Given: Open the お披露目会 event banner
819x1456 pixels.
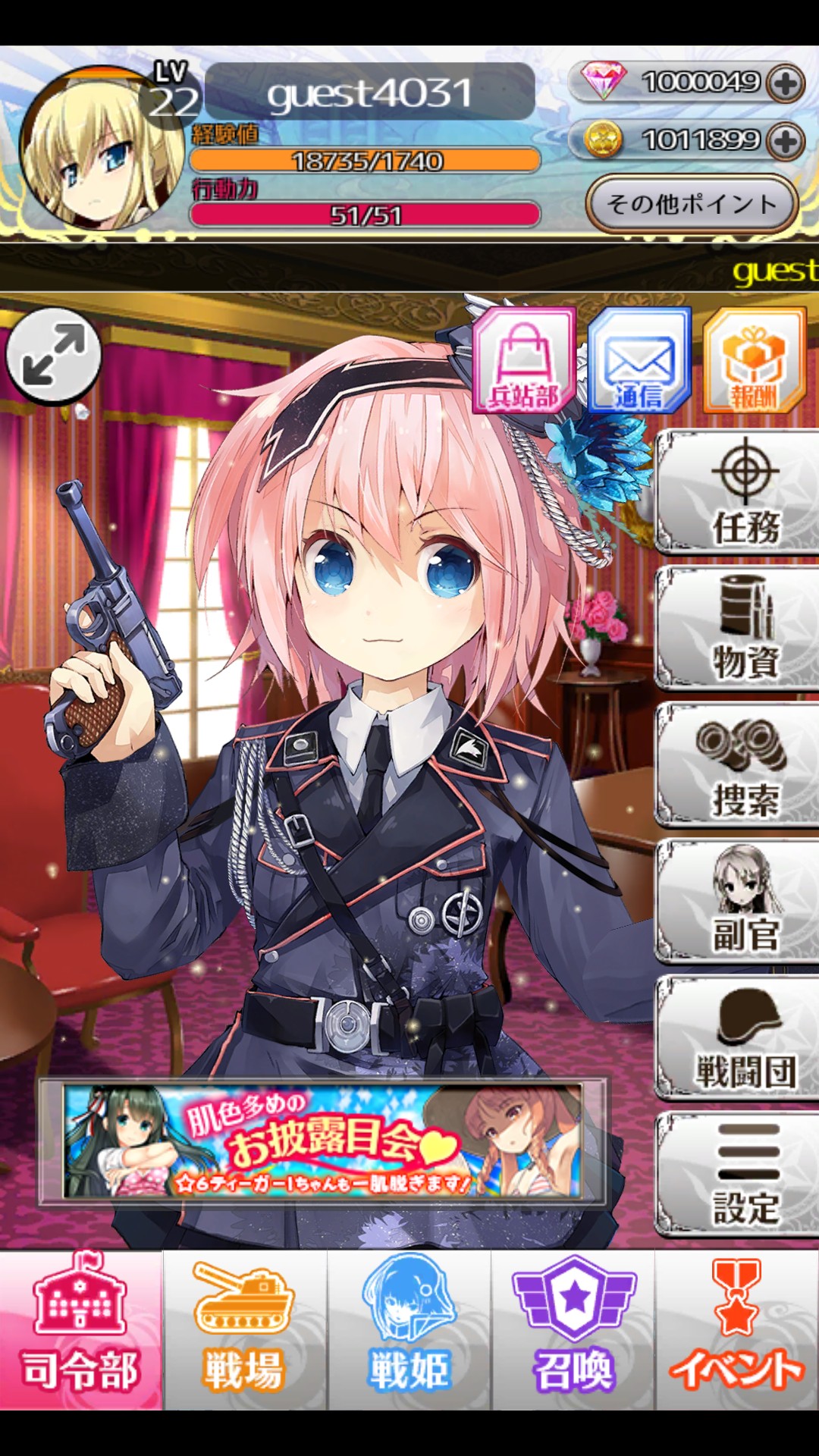Looking at the screenshot, I should pos(322,1142).
